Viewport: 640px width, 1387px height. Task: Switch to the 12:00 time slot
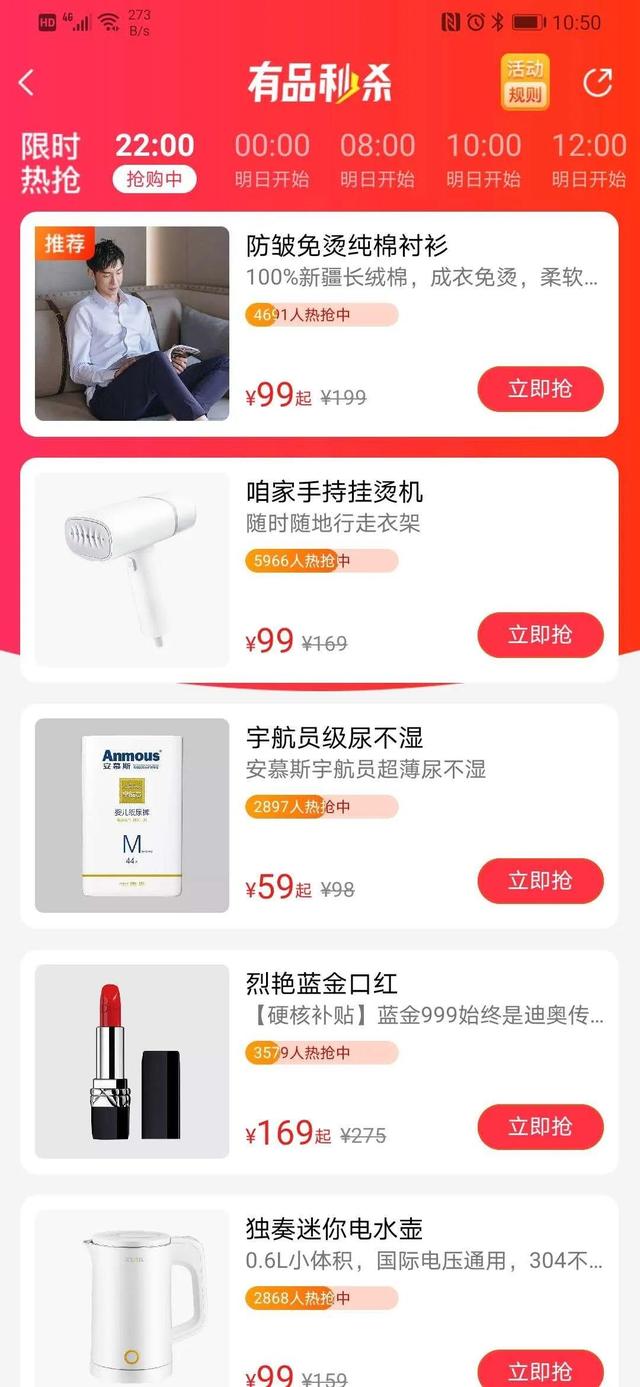tap(588, 160)
